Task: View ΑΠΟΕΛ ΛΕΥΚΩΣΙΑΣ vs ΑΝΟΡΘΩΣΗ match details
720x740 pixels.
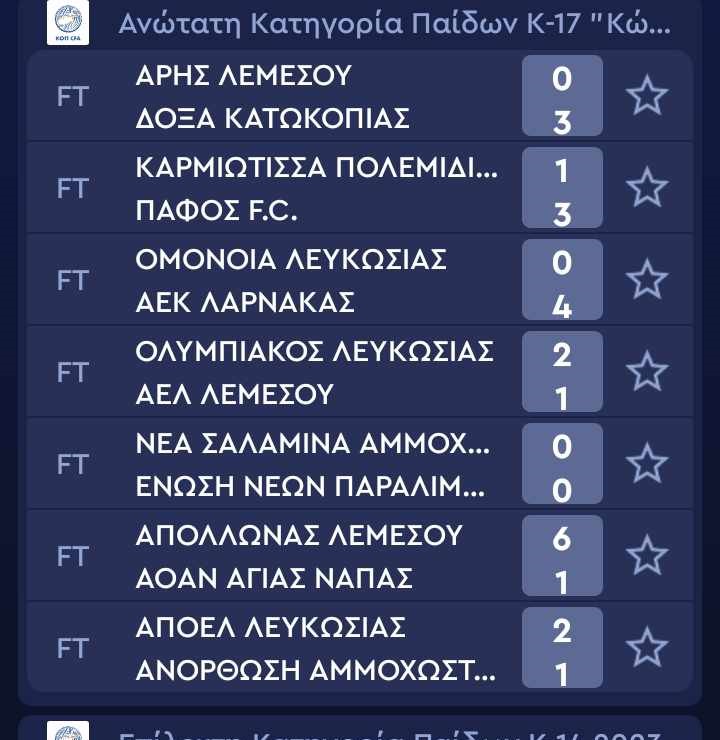Action: (x=300, y=648)
